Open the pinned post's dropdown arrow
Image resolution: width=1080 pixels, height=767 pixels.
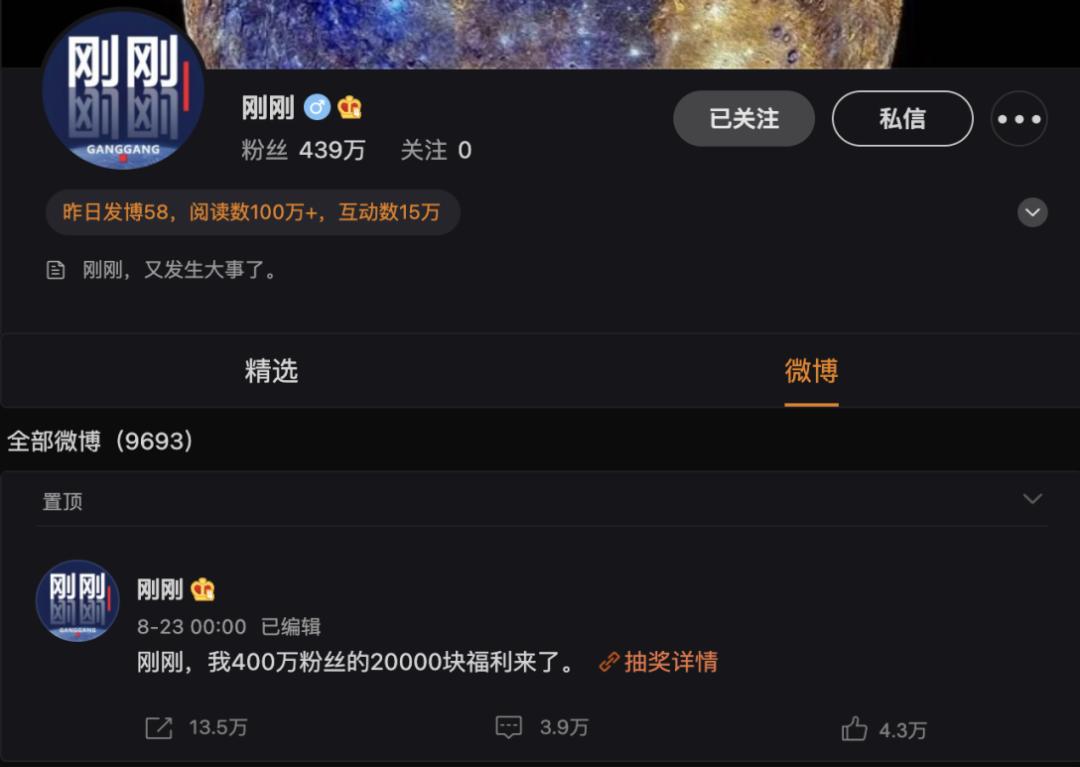point(1032,499)
